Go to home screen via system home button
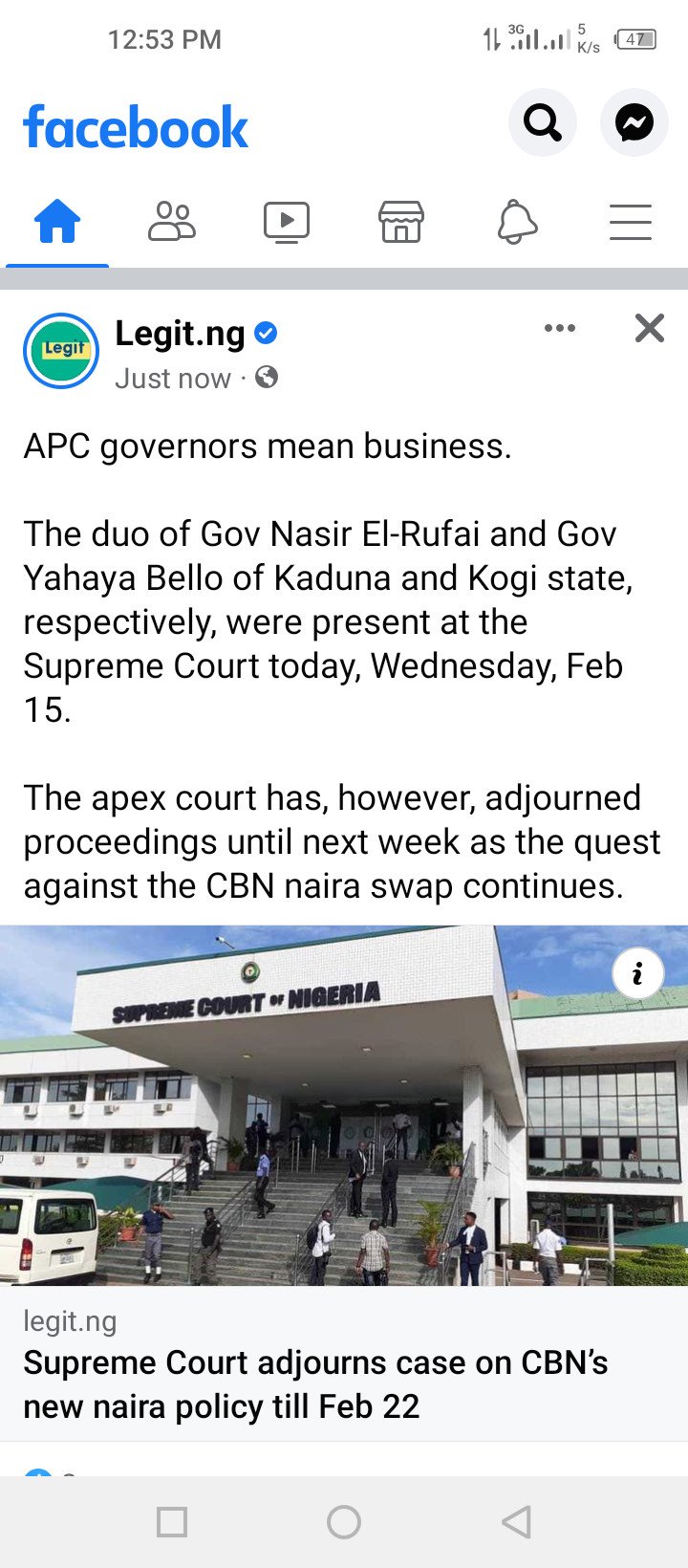Image resolution: width=688 pixels, height=1568 pixels. [x=344, y=1521]
